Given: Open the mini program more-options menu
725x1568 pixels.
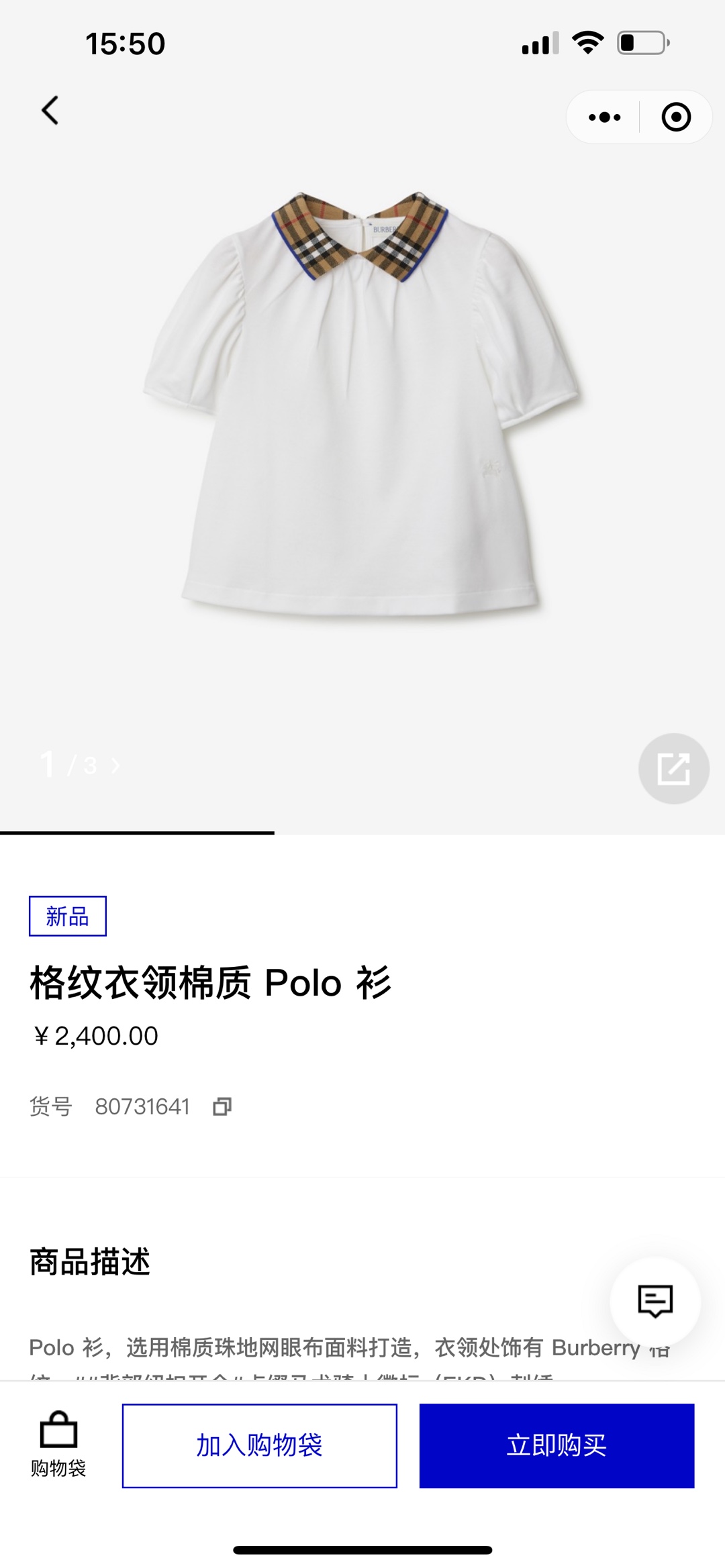Looking at the screenshot, I should [x=604, y=117].
